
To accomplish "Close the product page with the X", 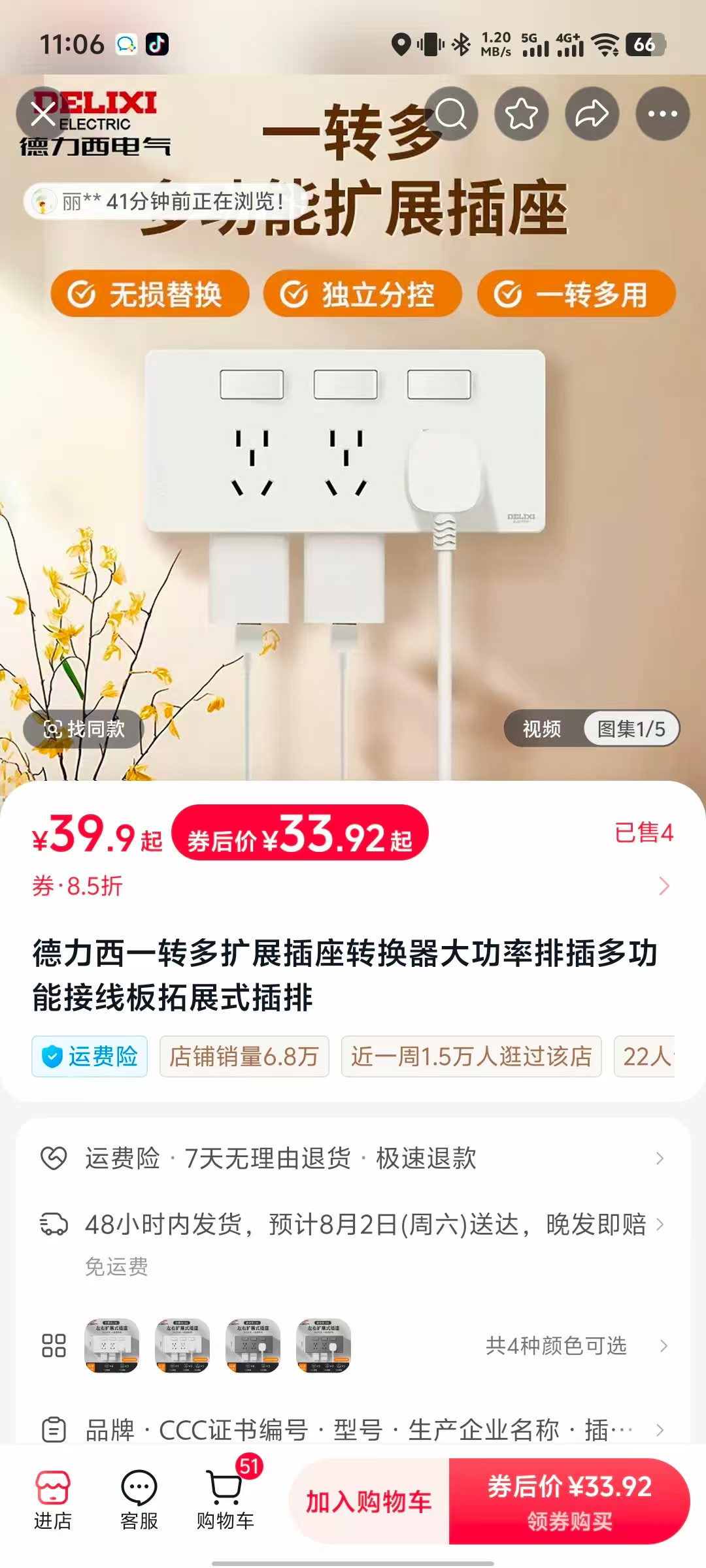I will 43,114.
